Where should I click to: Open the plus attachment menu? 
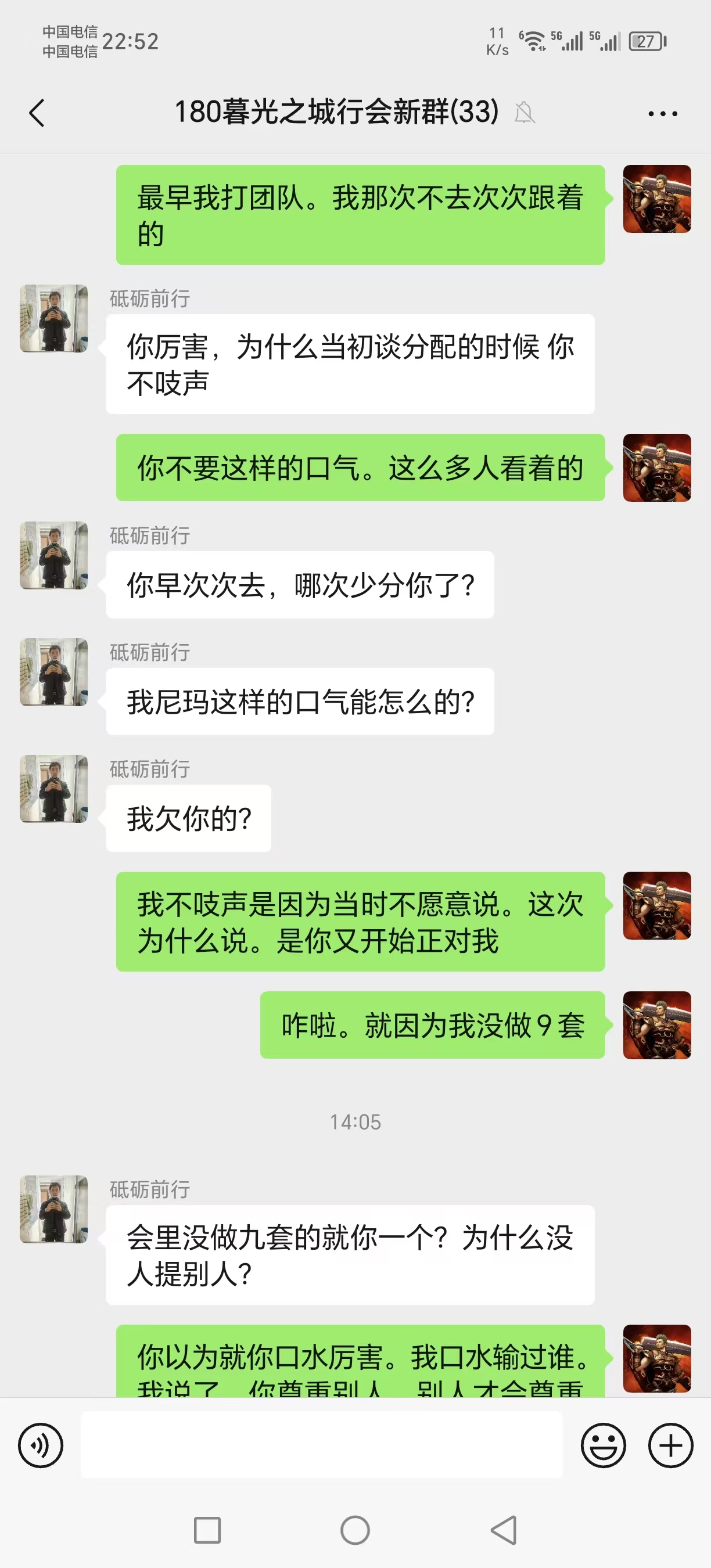pos(670,1445)
